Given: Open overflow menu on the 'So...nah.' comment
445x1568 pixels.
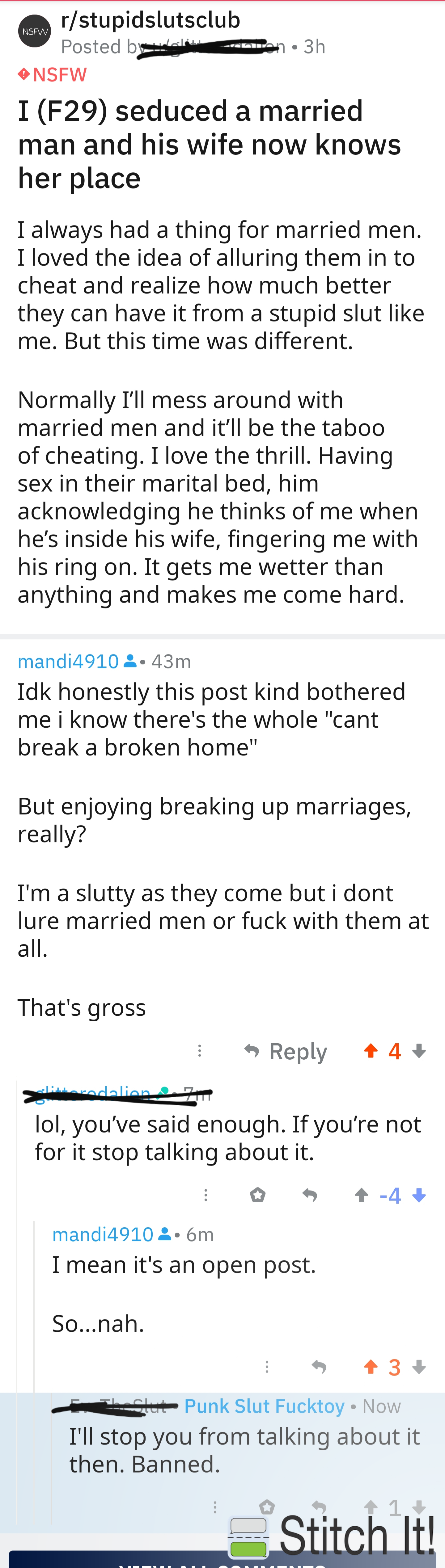Looking at the screenshot, I should (267, 1367).
